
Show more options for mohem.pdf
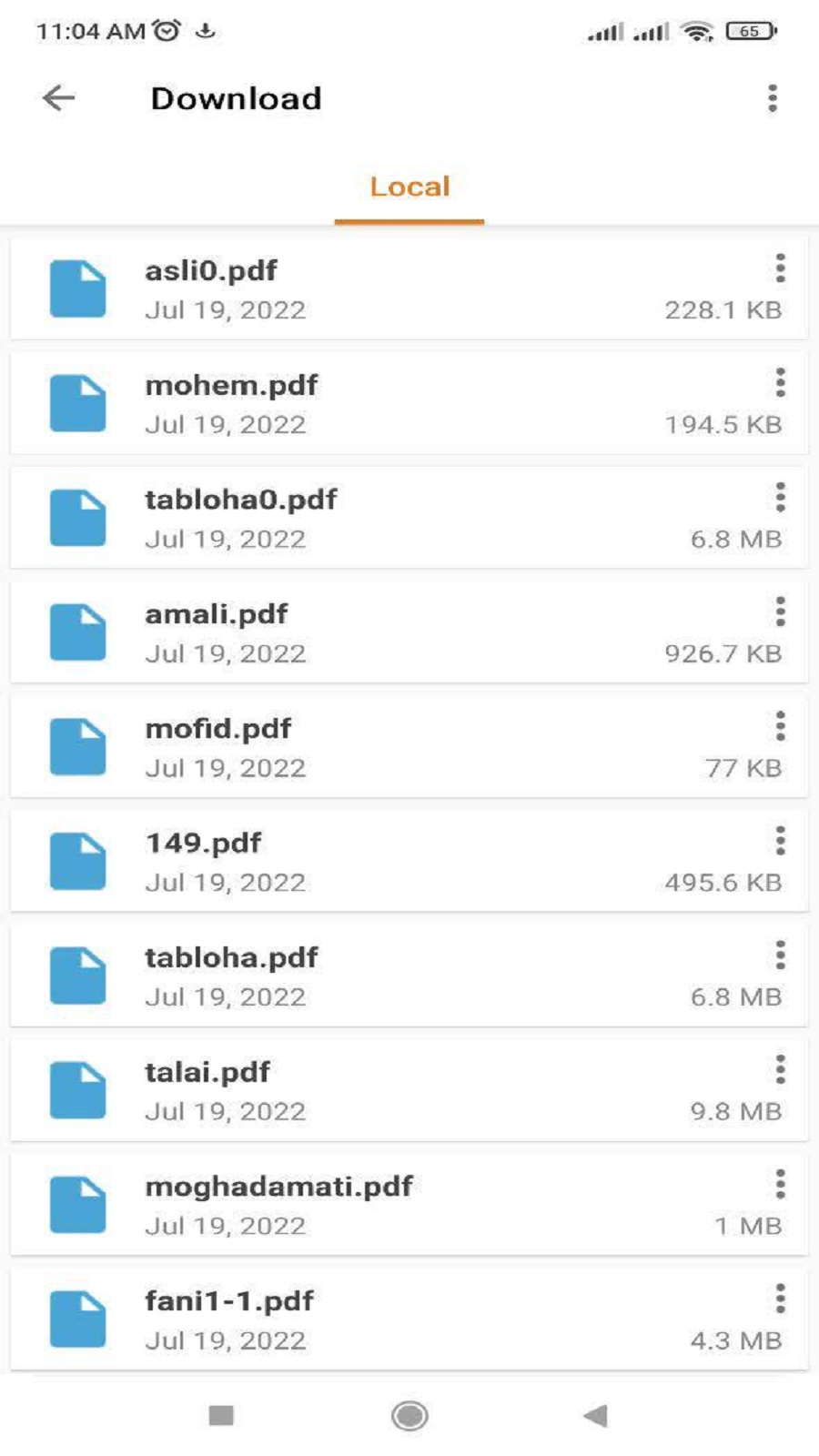(780, 383)
